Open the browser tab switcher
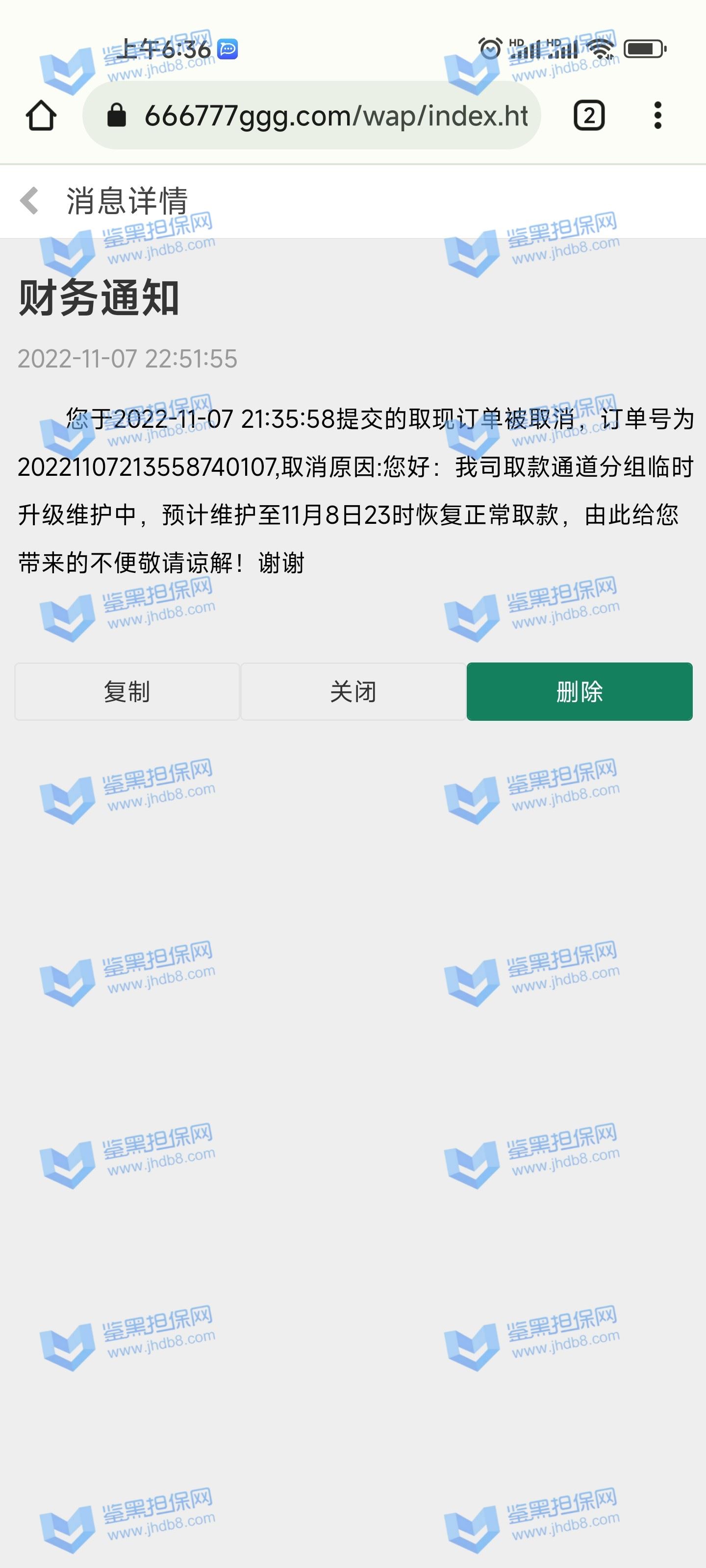Screen dimensions: 706x1568 click(x=588, y=115)
